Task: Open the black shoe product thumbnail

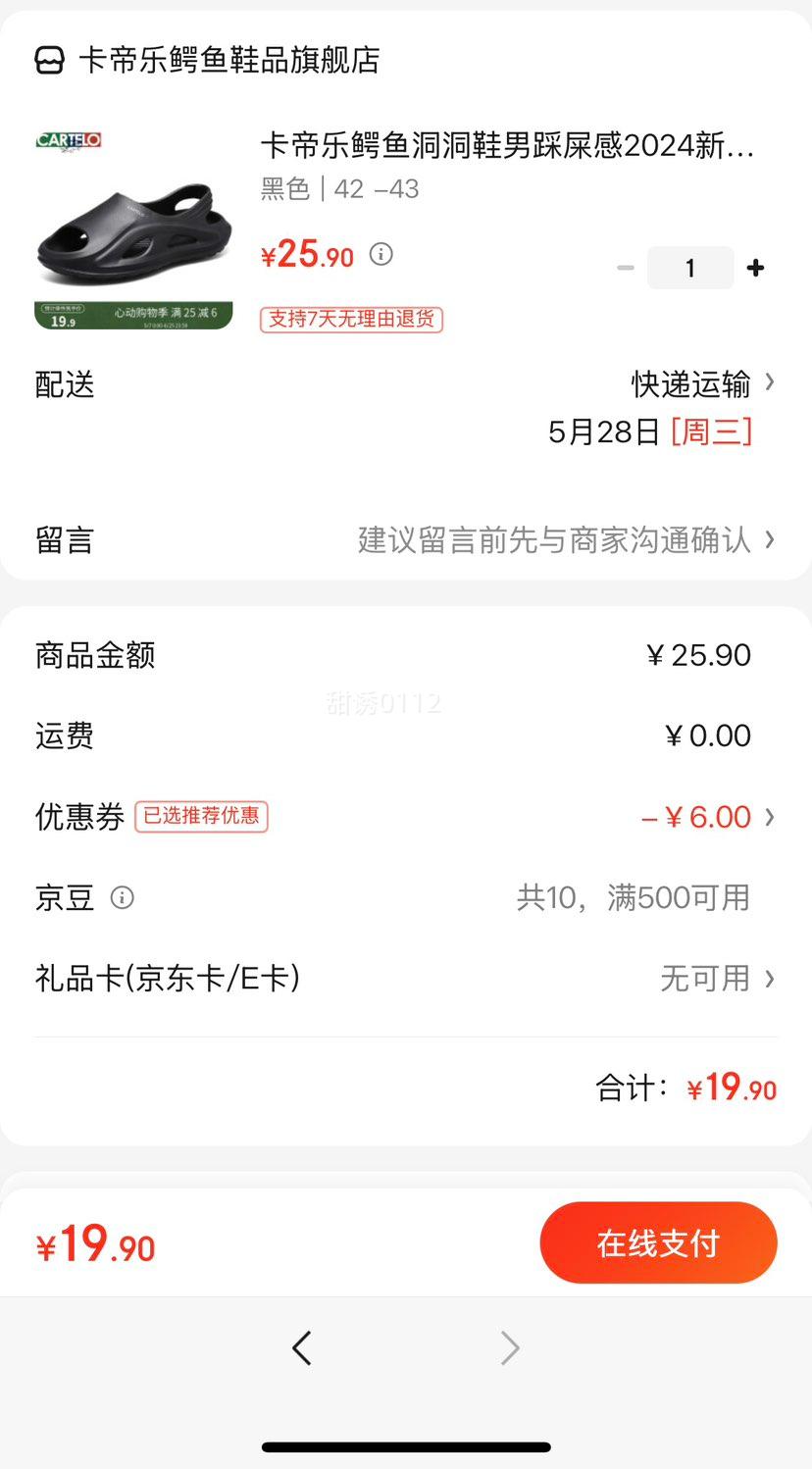Action: pos(133,228)
